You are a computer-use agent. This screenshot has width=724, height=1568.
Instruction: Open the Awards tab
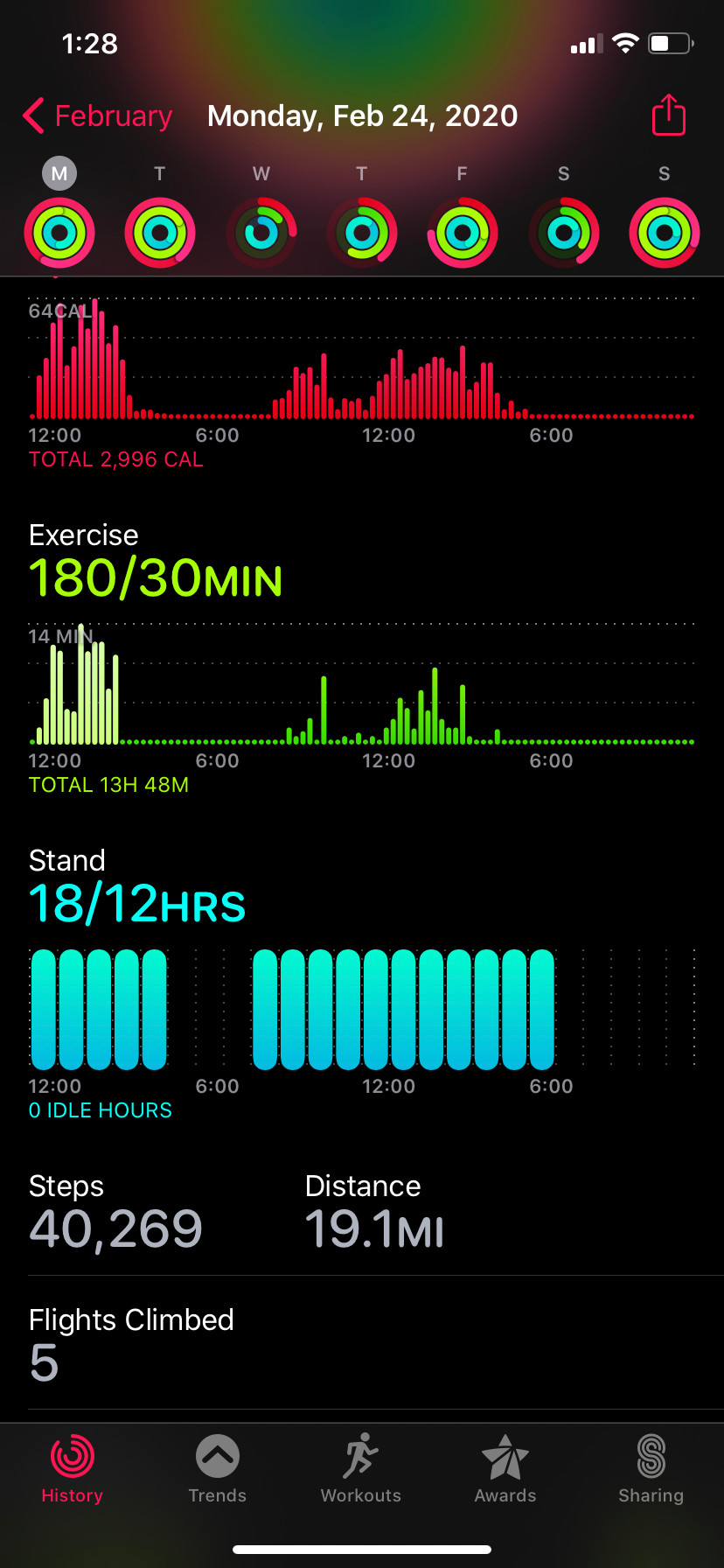pyautogui.click(x=505, y=1470)
